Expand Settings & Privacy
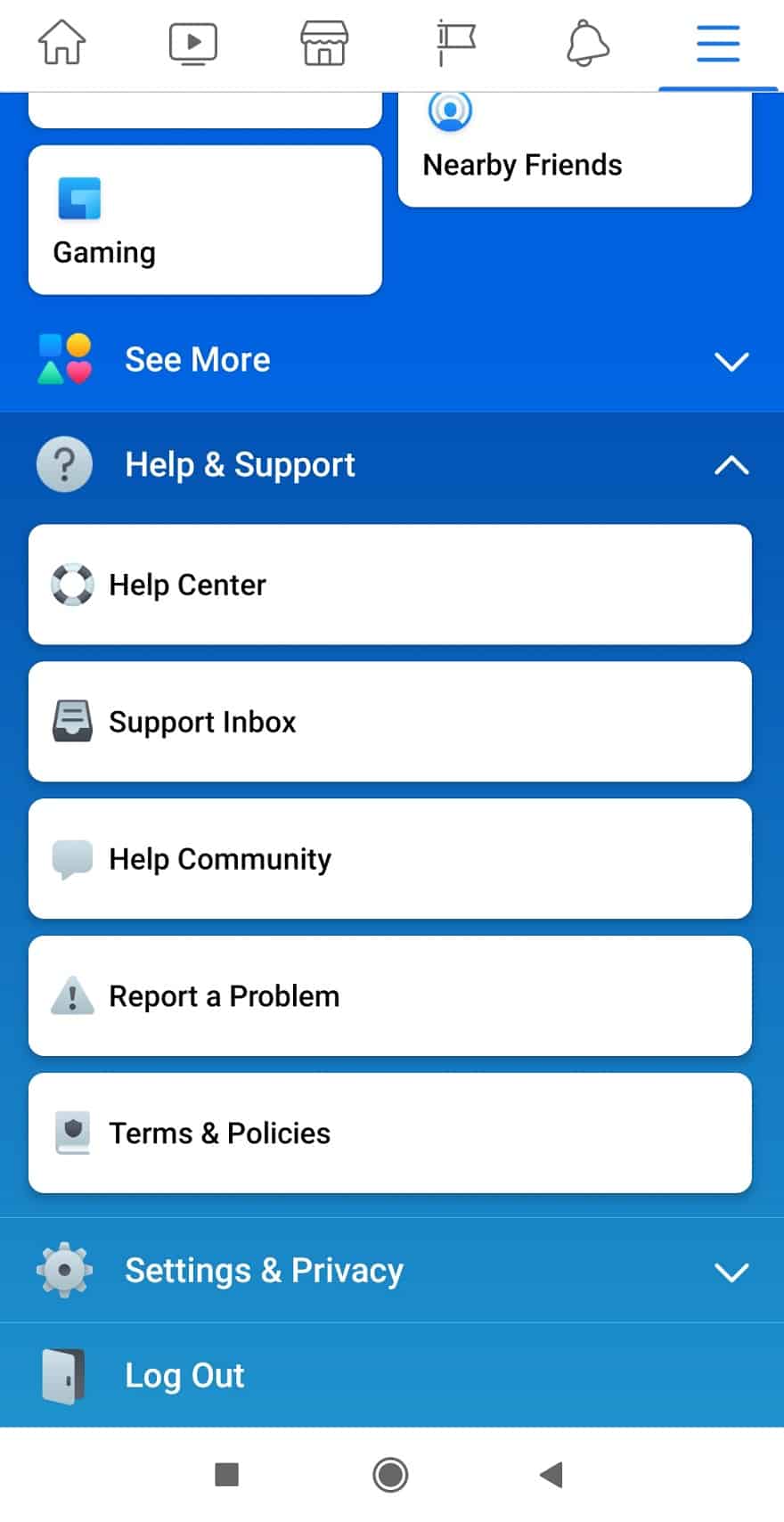The image size is (784, 1522). [x=392, y=1271]
